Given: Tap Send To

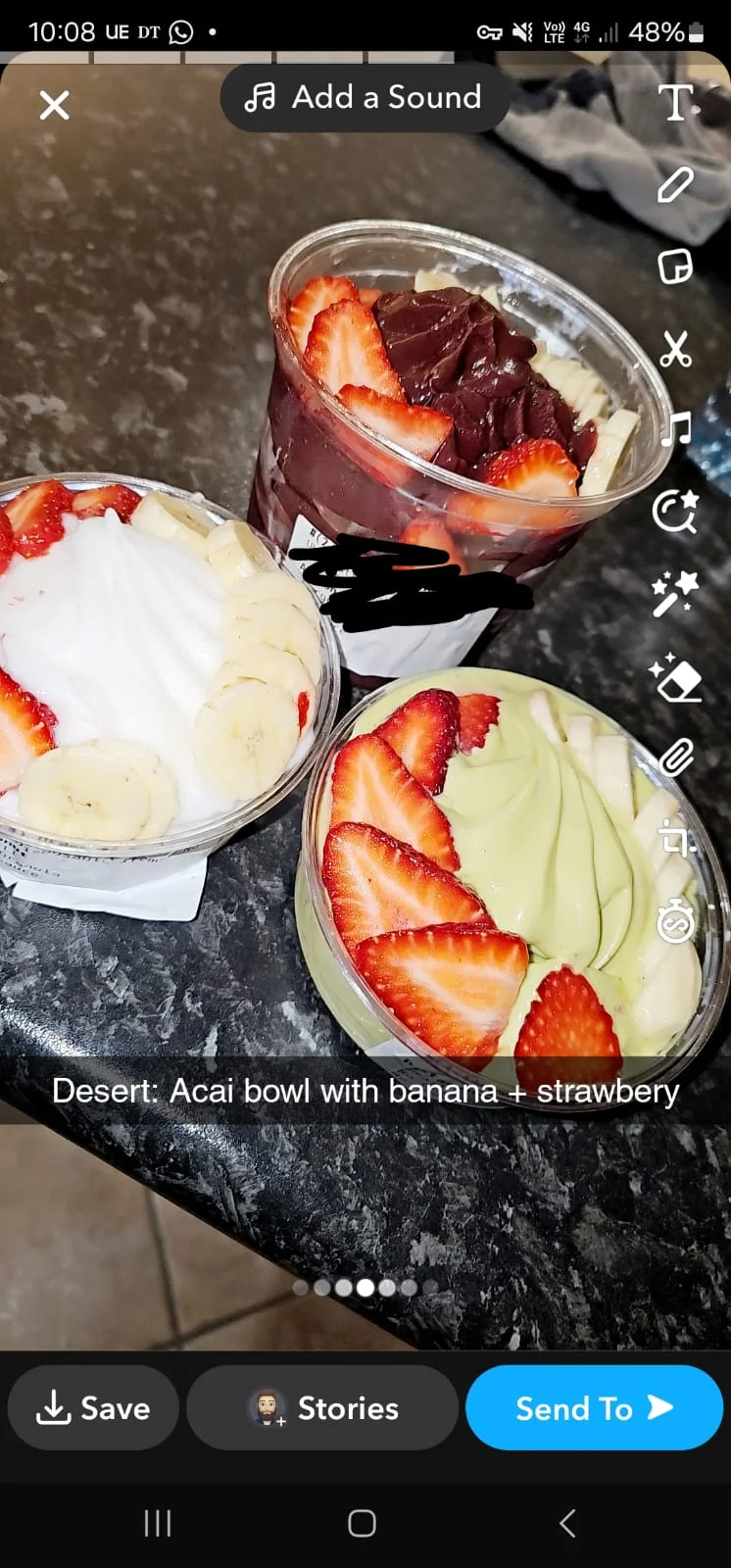Looking at the screenshot, I should tap(594, 1408).
